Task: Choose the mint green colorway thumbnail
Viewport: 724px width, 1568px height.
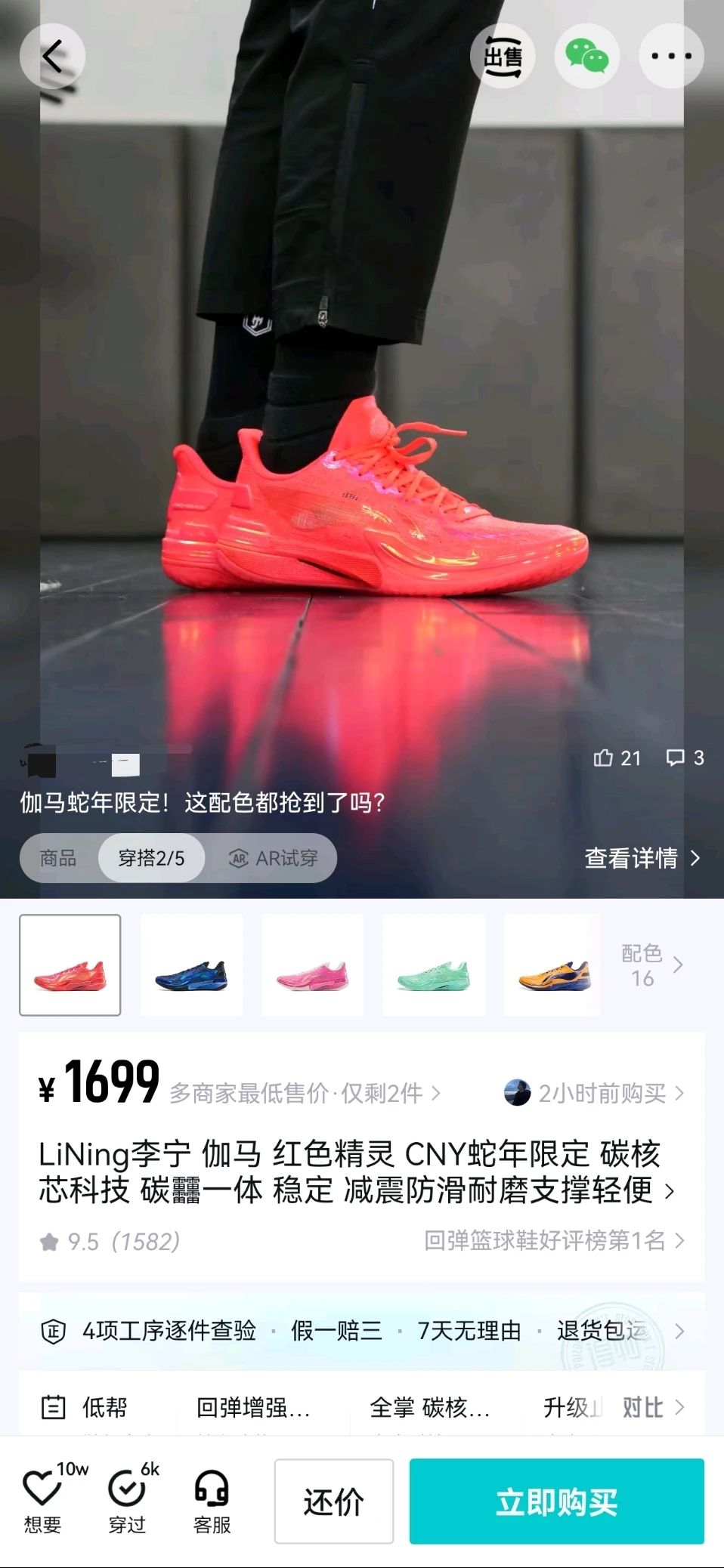Action: pyautogui.click(x=433, y=965)
